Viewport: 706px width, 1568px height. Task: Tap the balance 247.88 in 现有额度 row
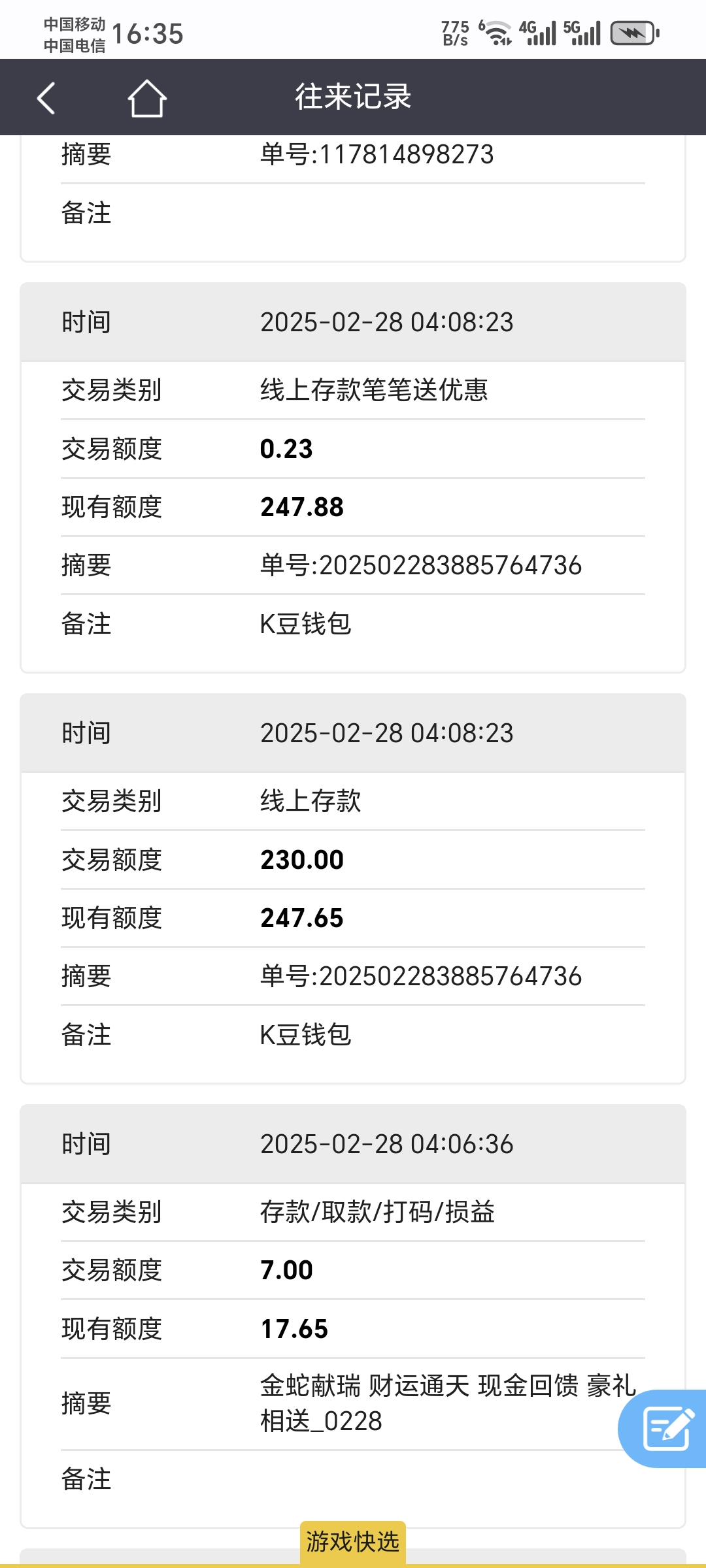point(301,507)
